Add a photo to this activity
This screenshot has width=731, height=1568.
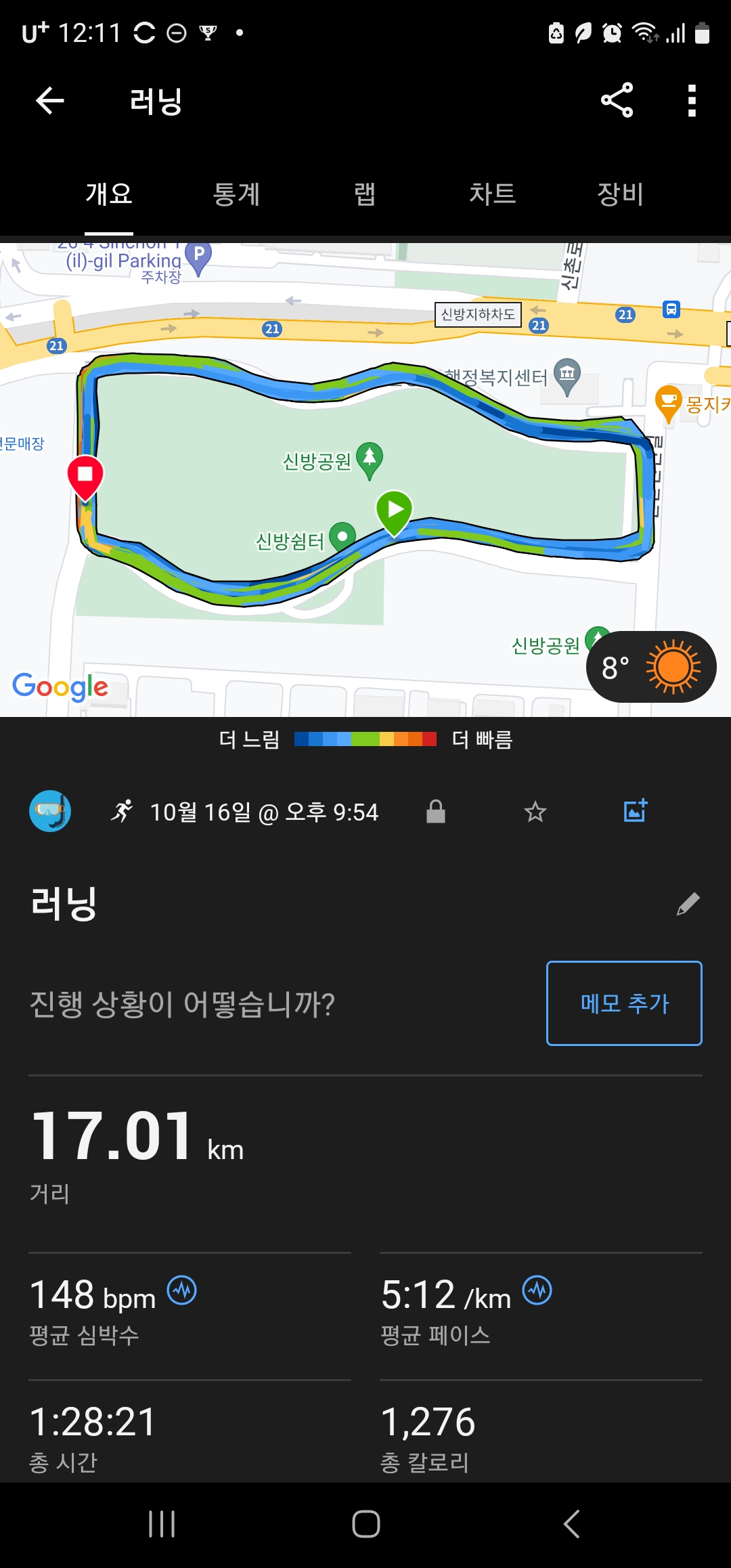[x=636, y=810]
